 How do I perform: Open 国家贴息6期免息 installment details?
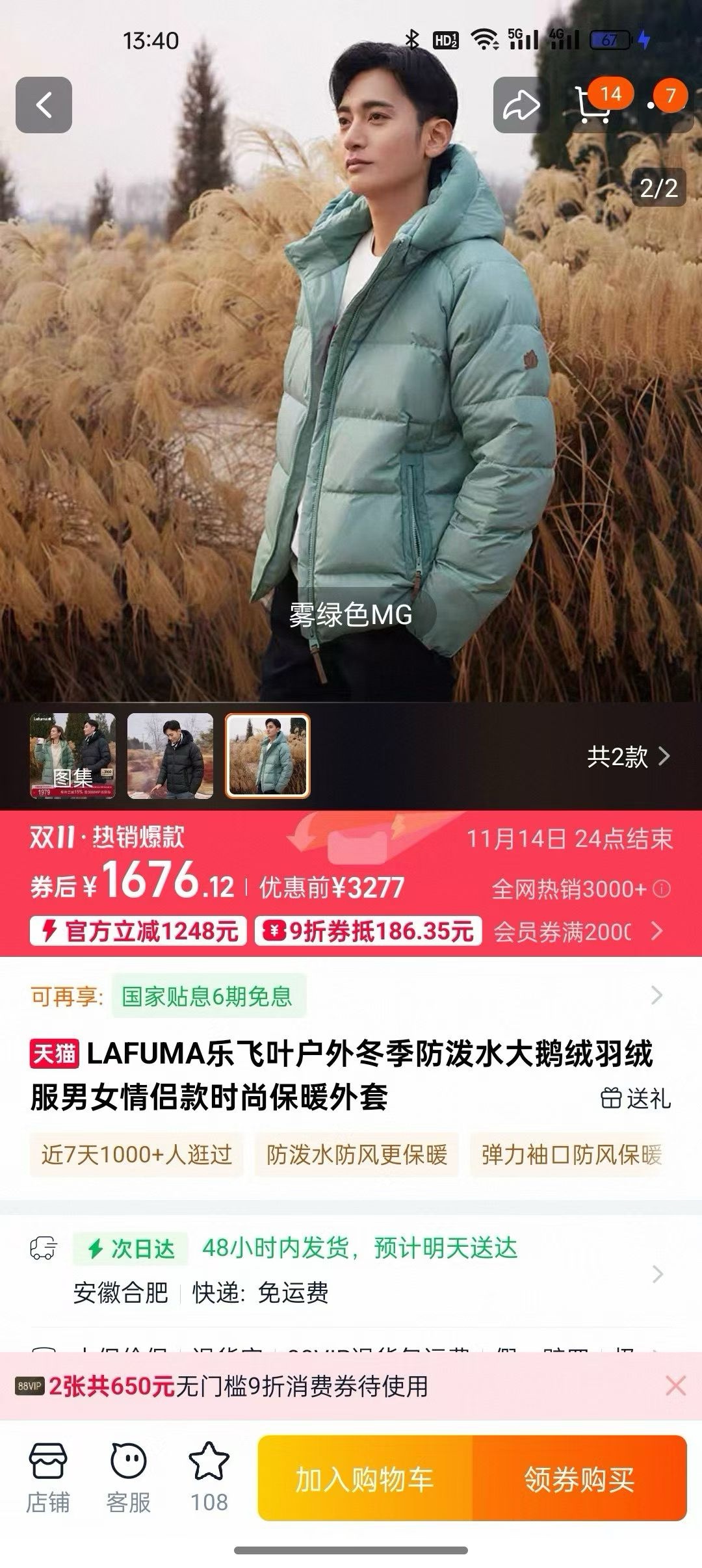[208, 996]
